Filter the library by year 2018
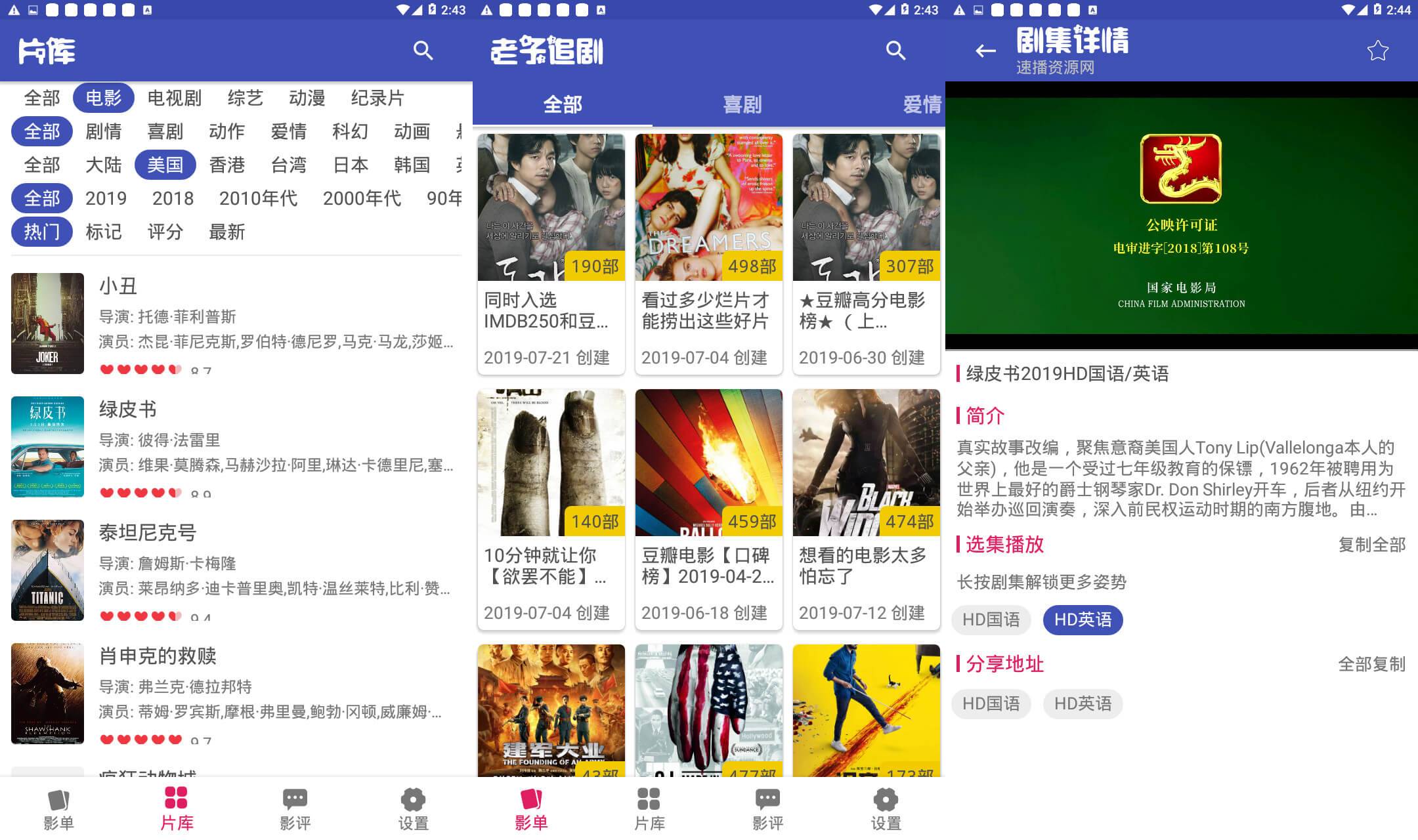 coord(173,198)
